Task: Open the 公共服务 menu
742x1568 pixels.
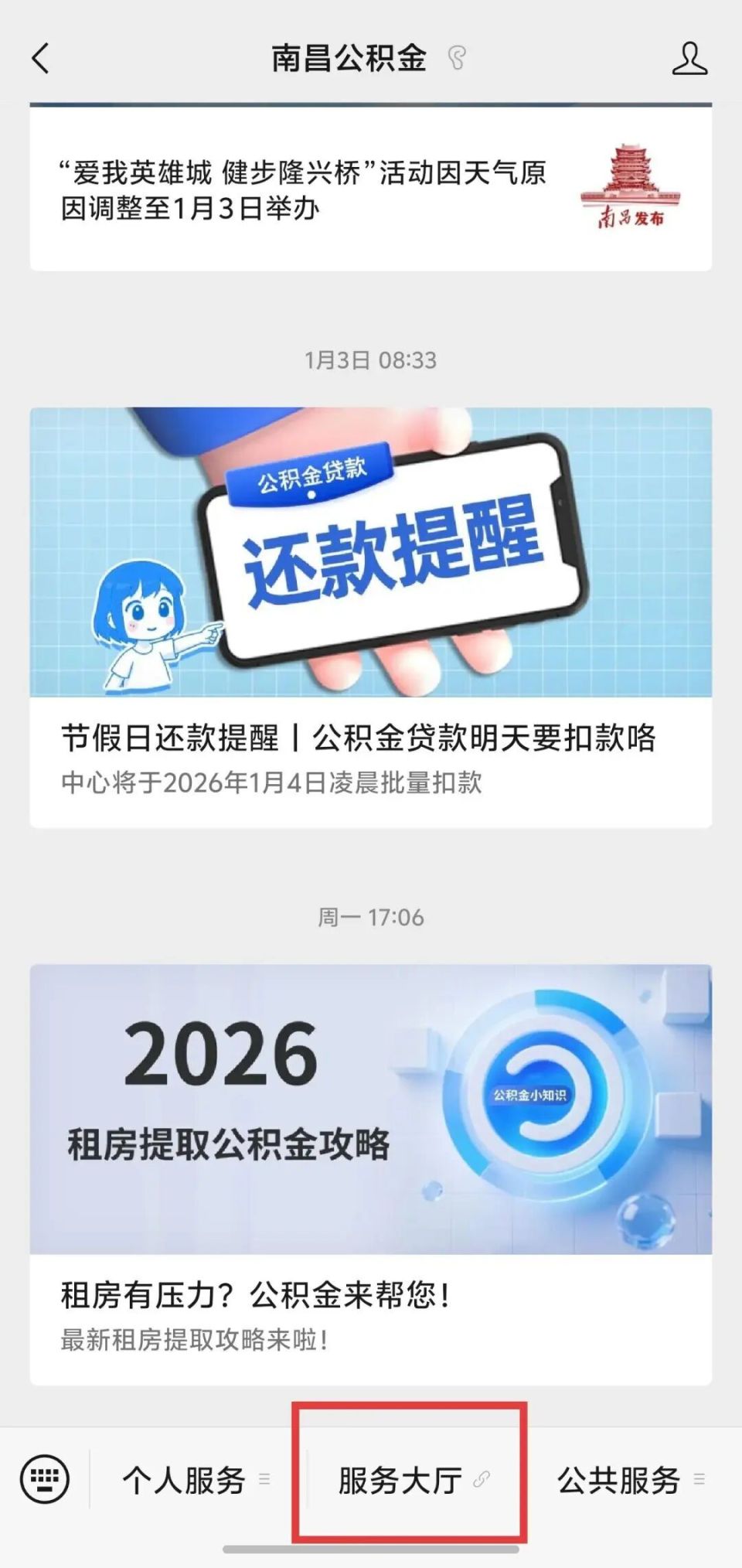Action: pyautogui.click(x=618, y=1479)
